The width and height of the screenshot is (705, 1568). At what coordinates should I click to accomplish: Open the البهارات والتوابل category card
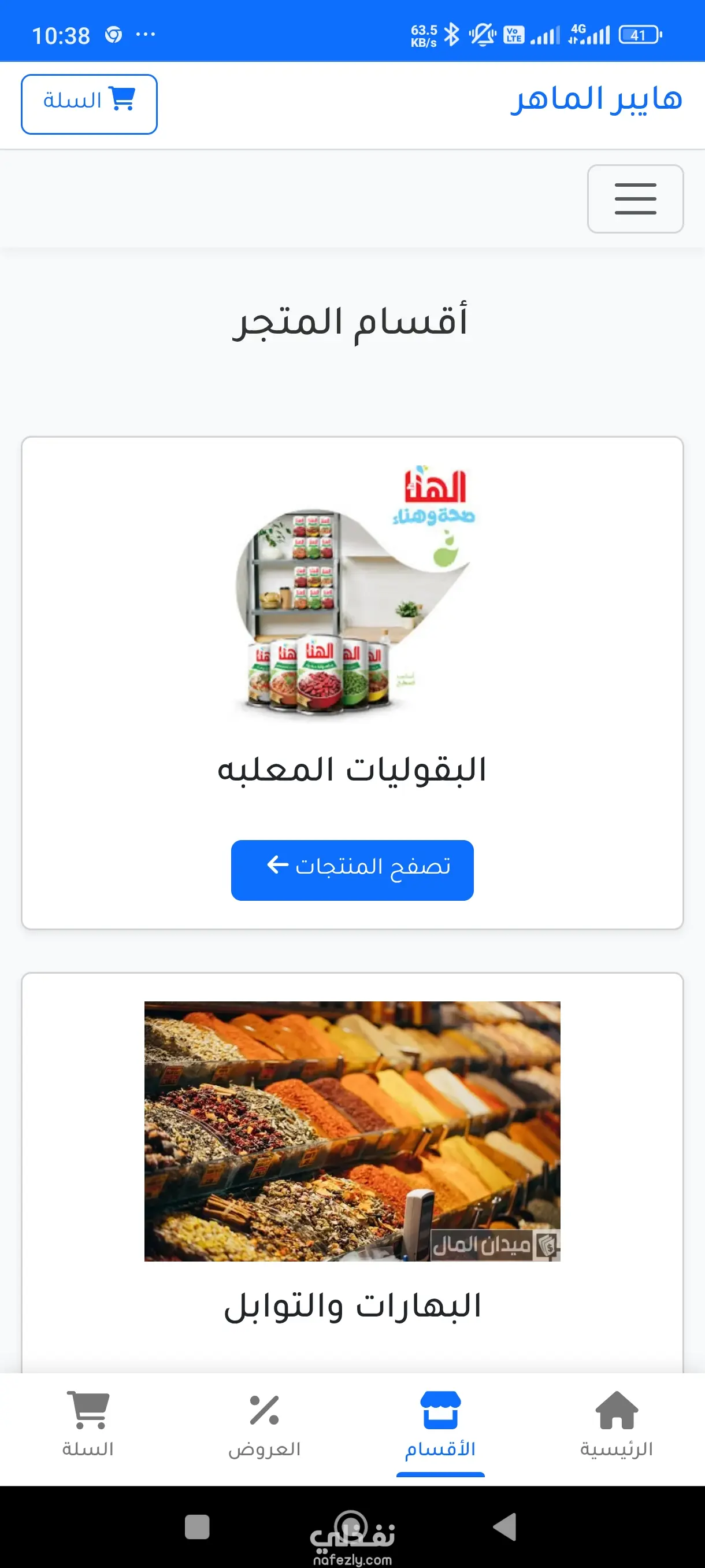352,1305
